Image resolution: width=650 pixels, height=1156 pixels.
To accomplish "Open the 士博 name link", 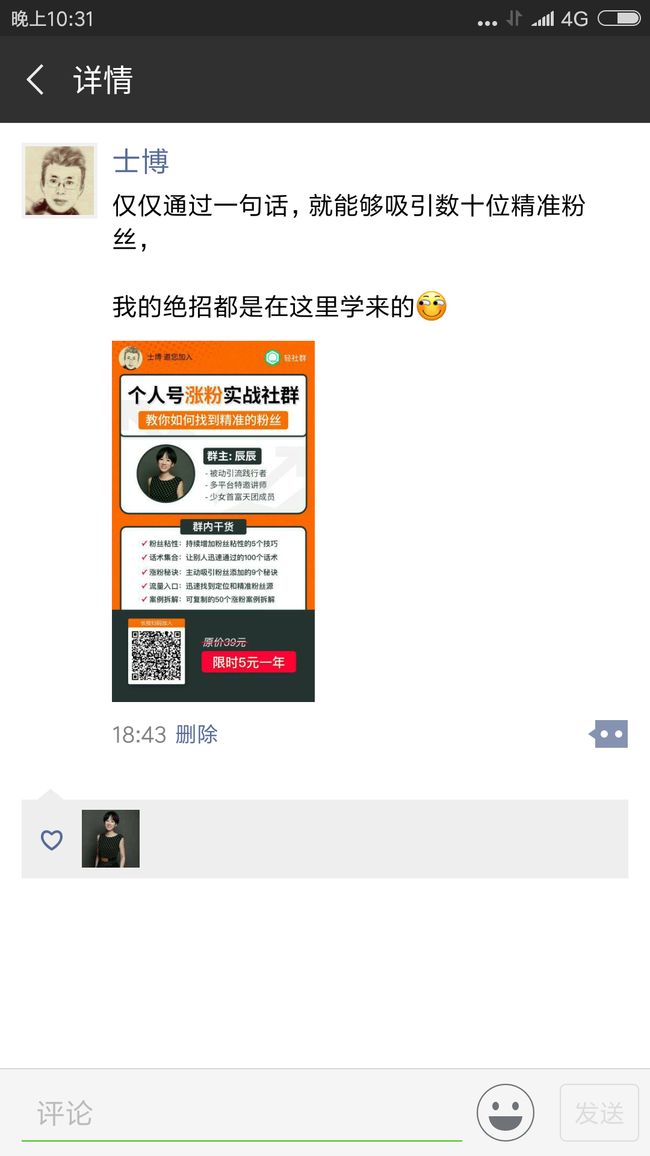I will coord(141,161).
